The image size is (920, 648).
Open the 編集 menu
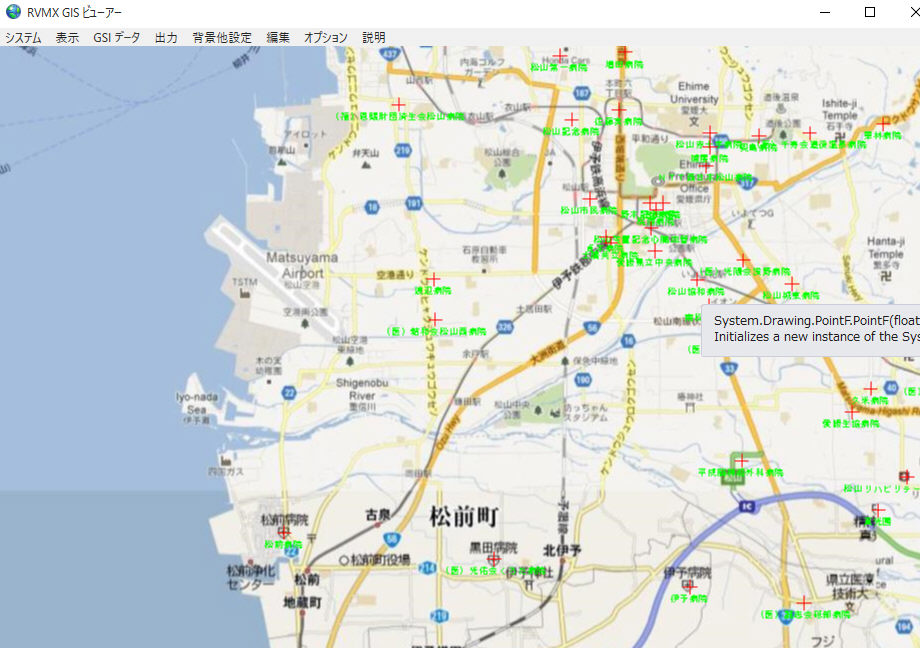278,37
